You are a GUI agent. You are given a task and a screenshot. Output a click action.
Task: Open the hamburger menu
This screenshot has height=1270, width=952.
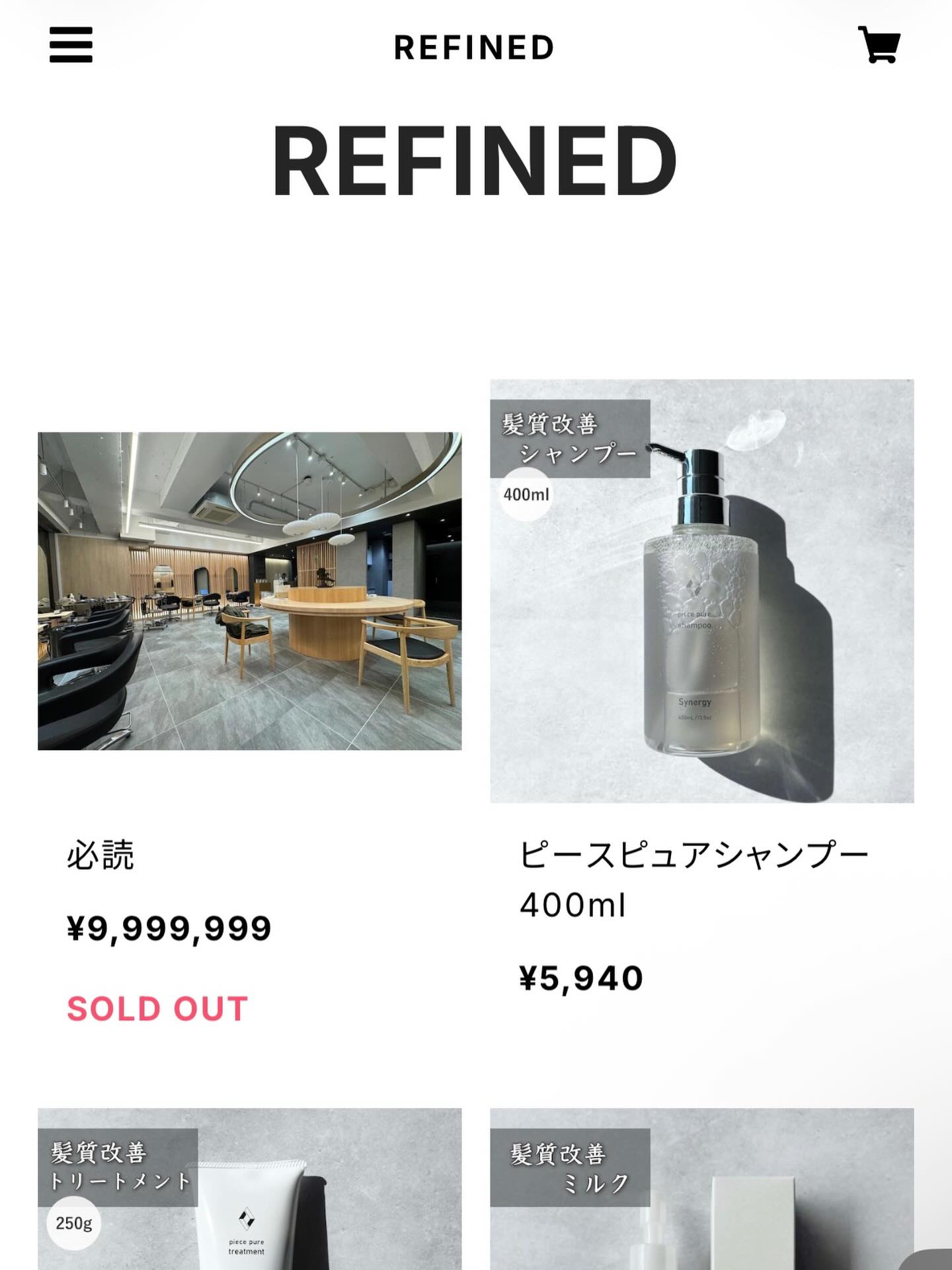pos(71,45)
